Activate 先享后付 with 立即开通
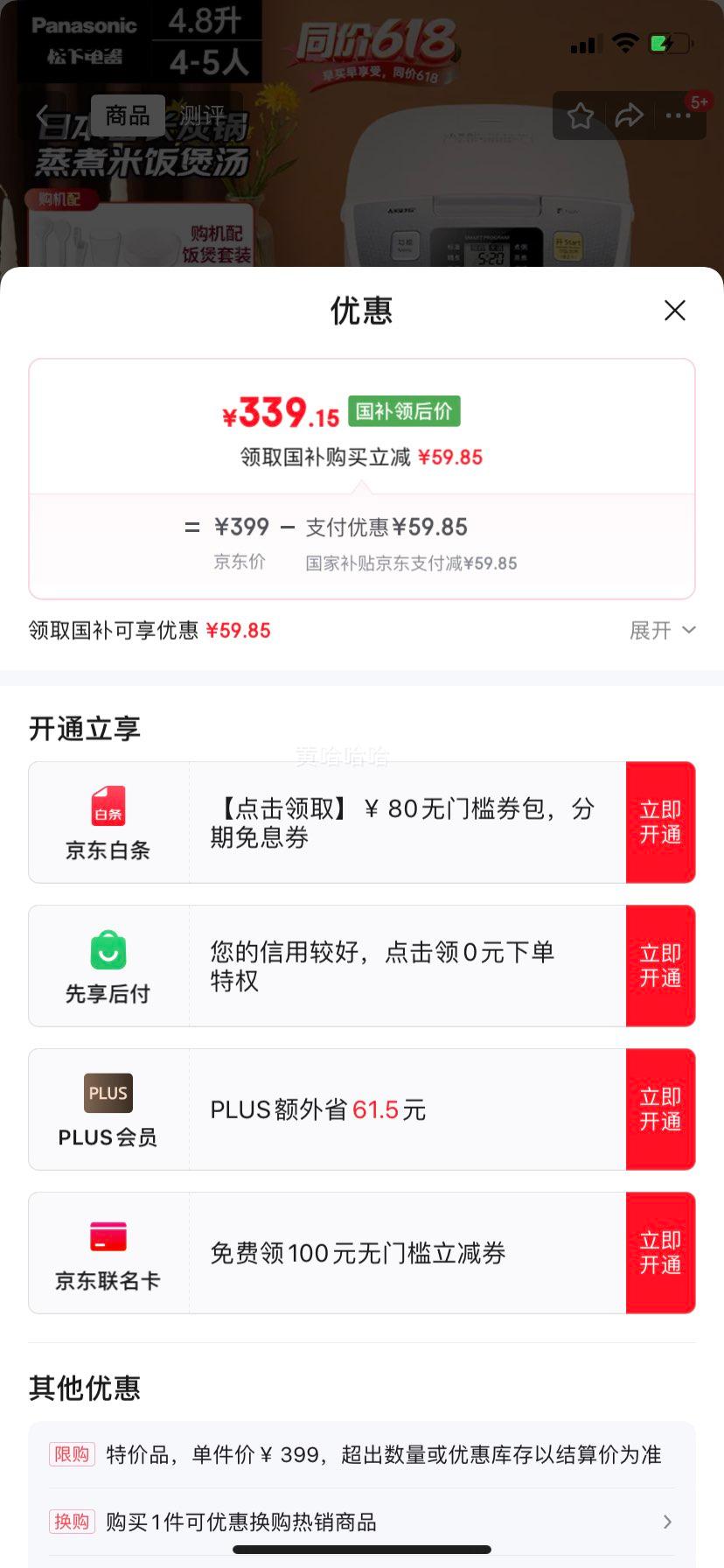724x1568 pixels. coord(660,966)
